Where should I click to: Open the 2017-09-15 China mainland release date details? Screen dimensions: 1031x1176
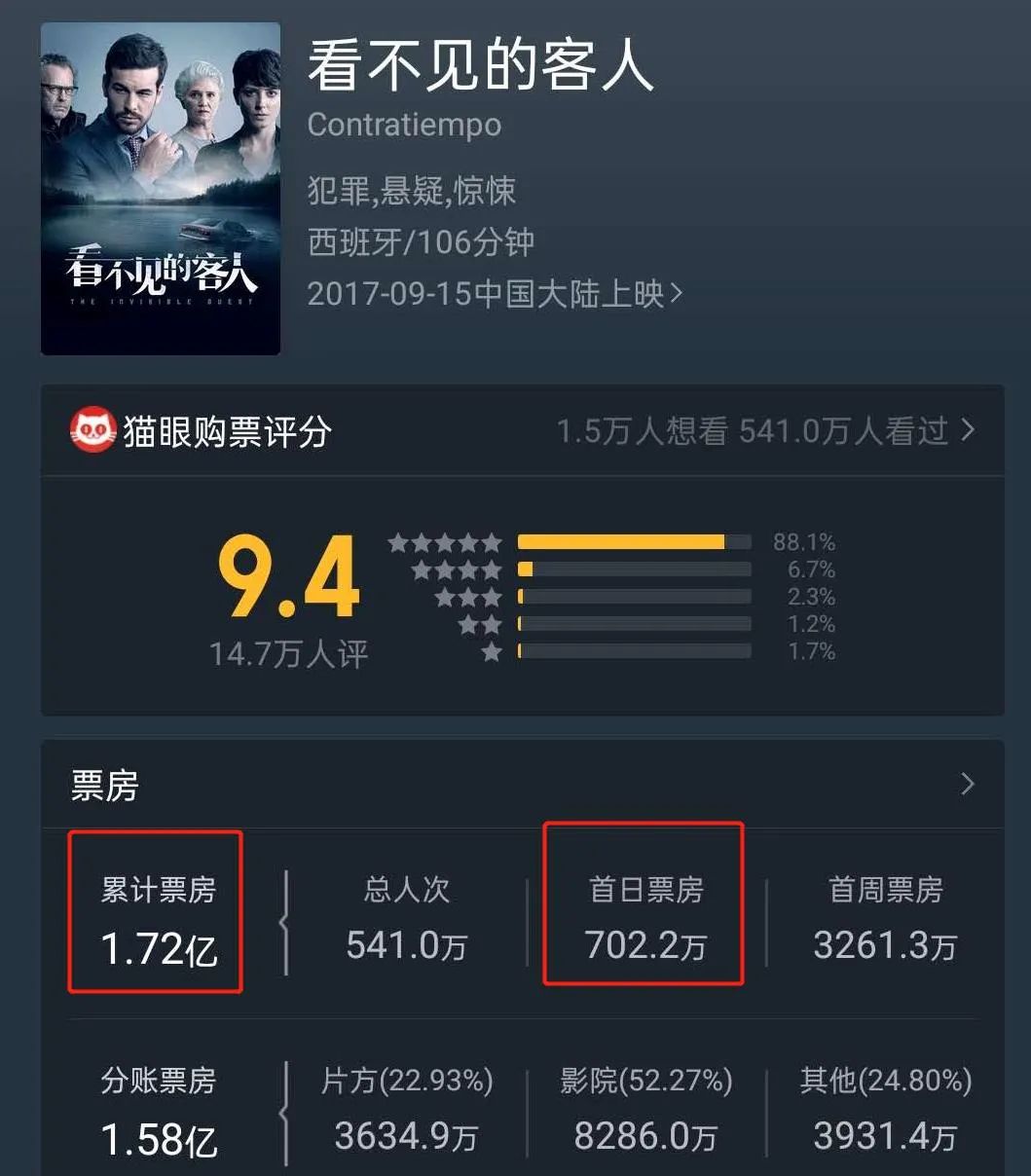pyautogui.click(x=495, y=294)
